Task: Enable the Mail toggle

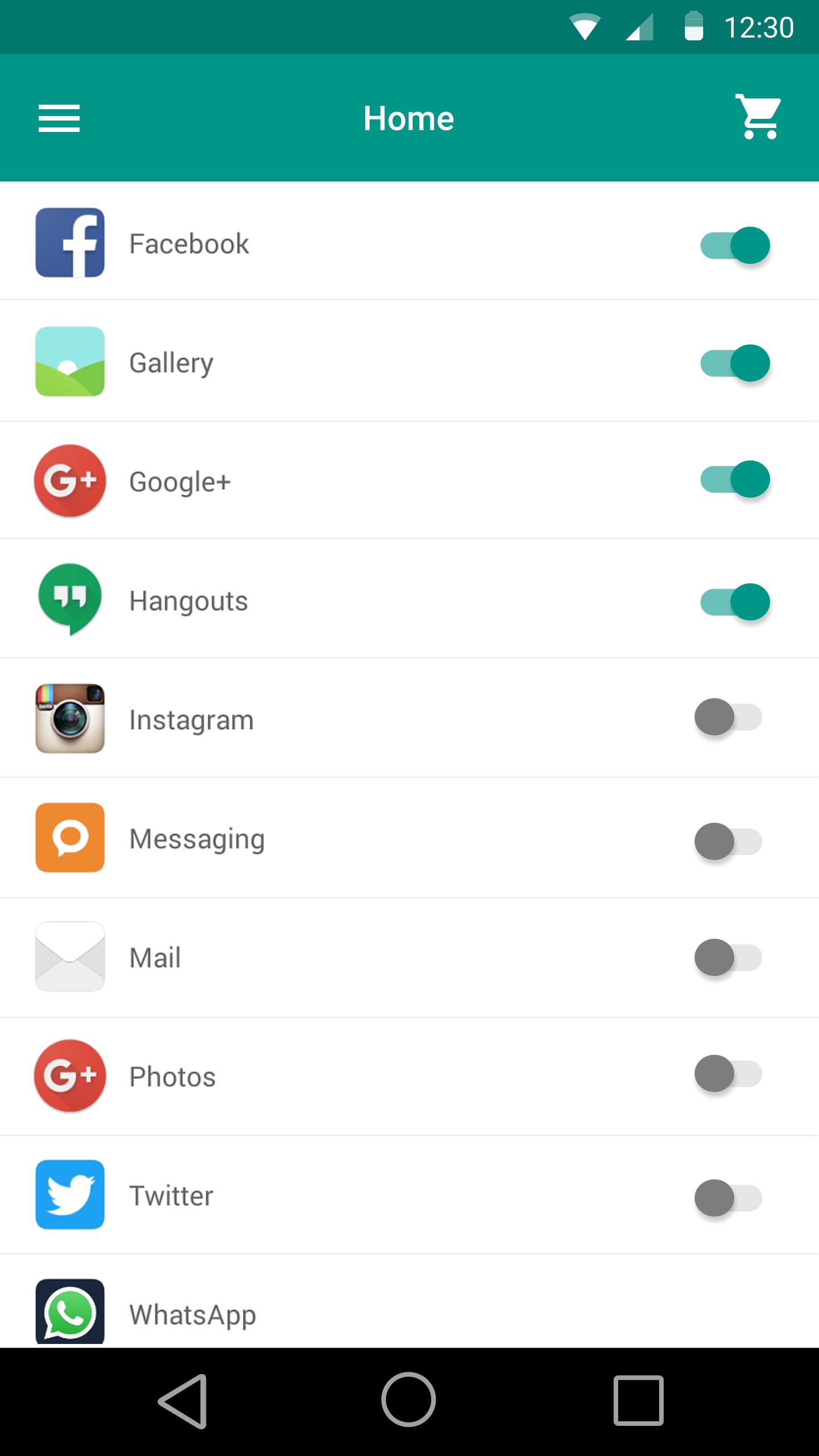Action: (x=728, y=957)
